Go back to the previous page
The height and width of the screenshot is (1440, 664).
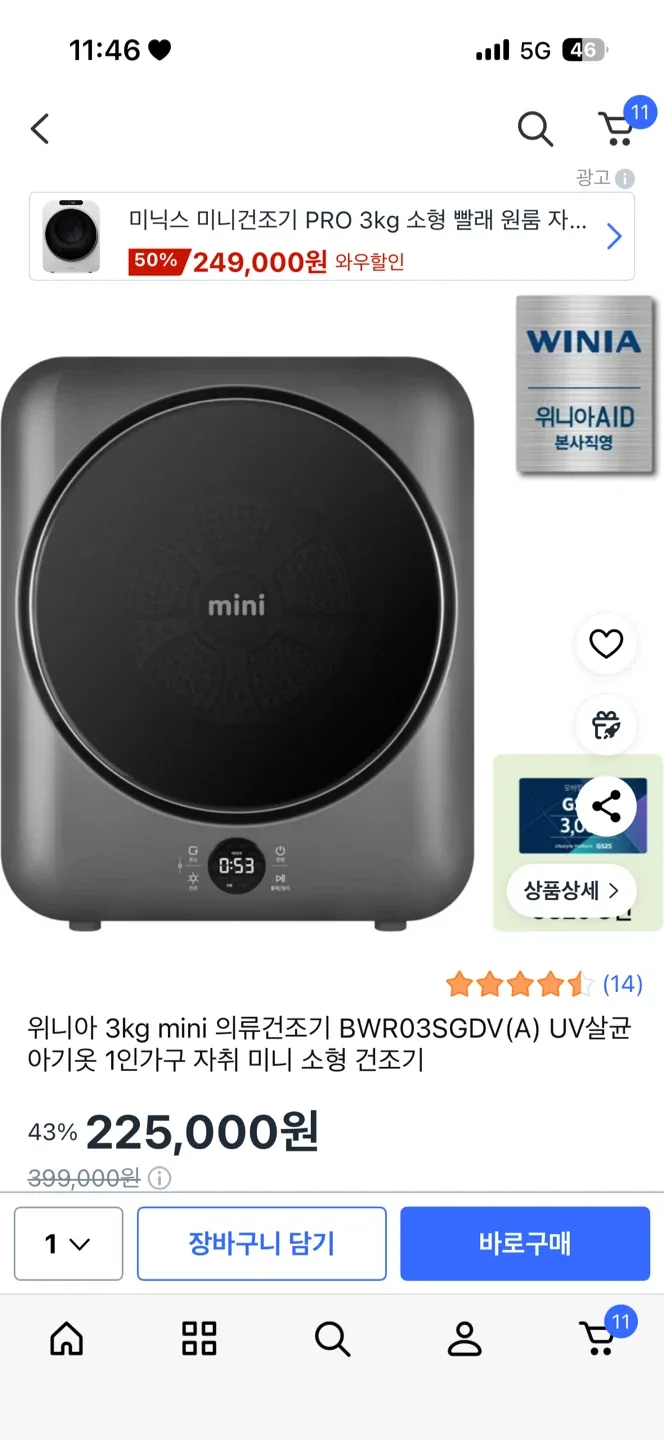[40, 129]
